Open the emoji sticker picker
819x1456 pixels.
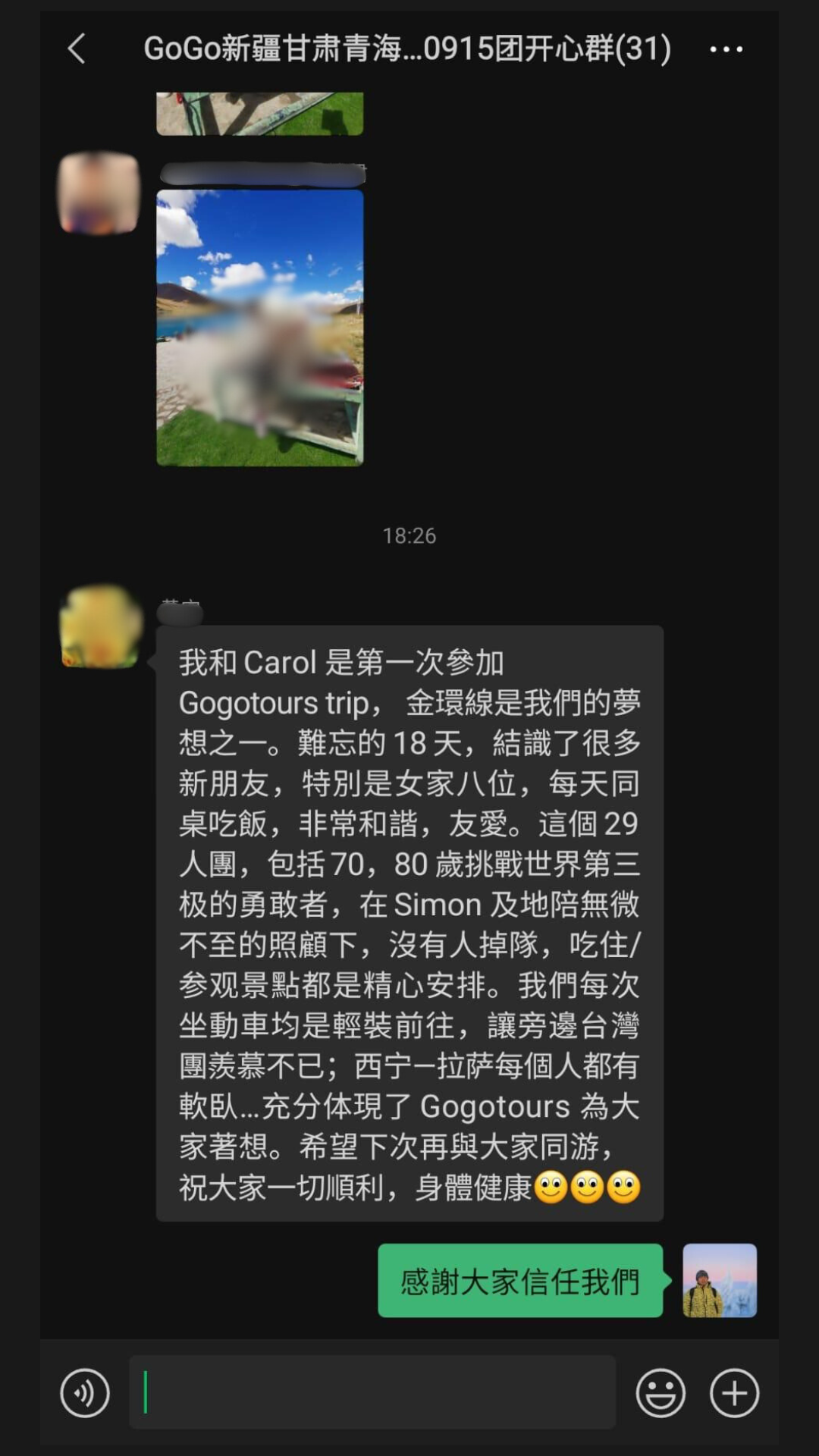click(x=661, y=1393)
